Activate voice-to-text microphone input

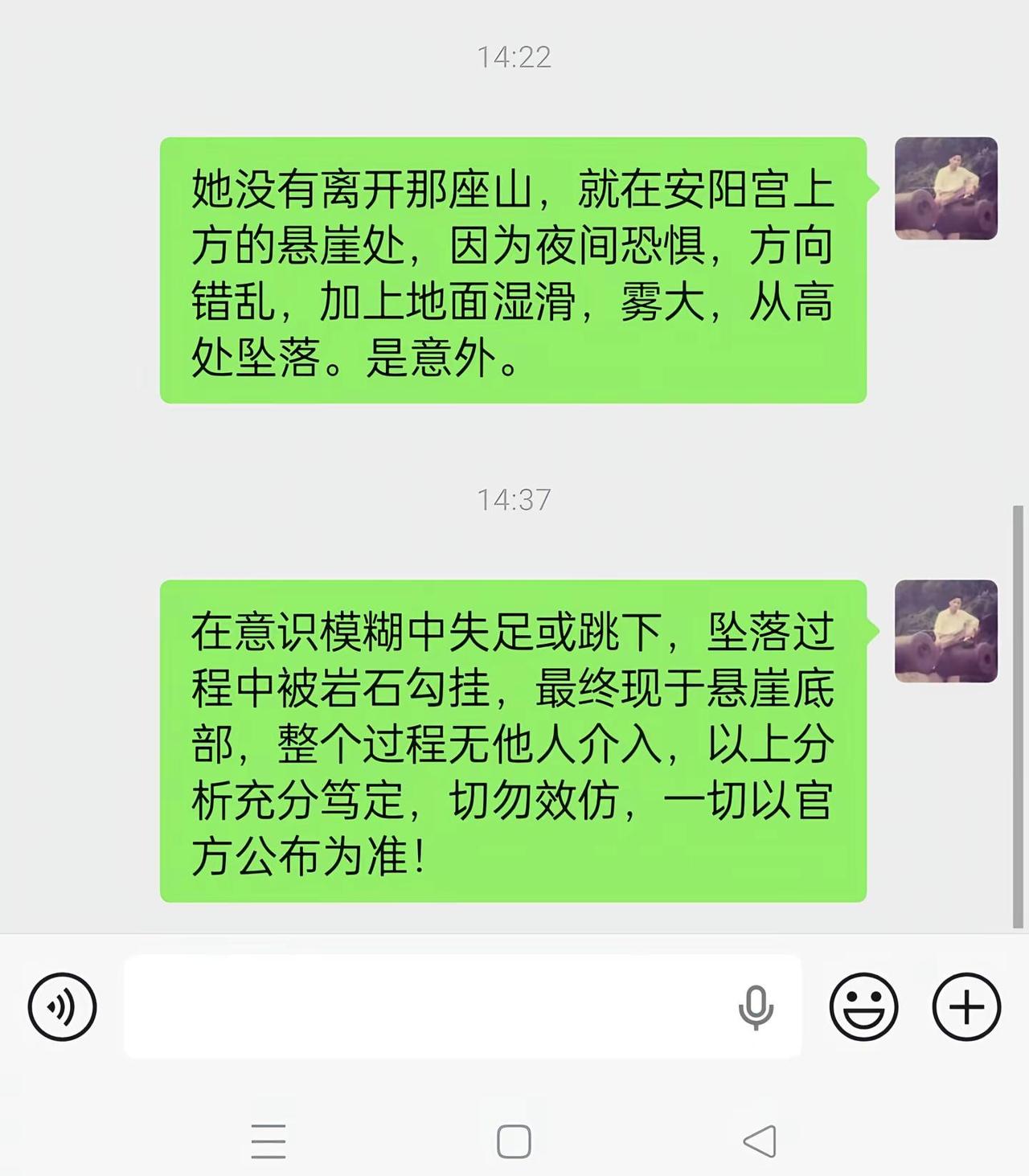coord(756,1006)
